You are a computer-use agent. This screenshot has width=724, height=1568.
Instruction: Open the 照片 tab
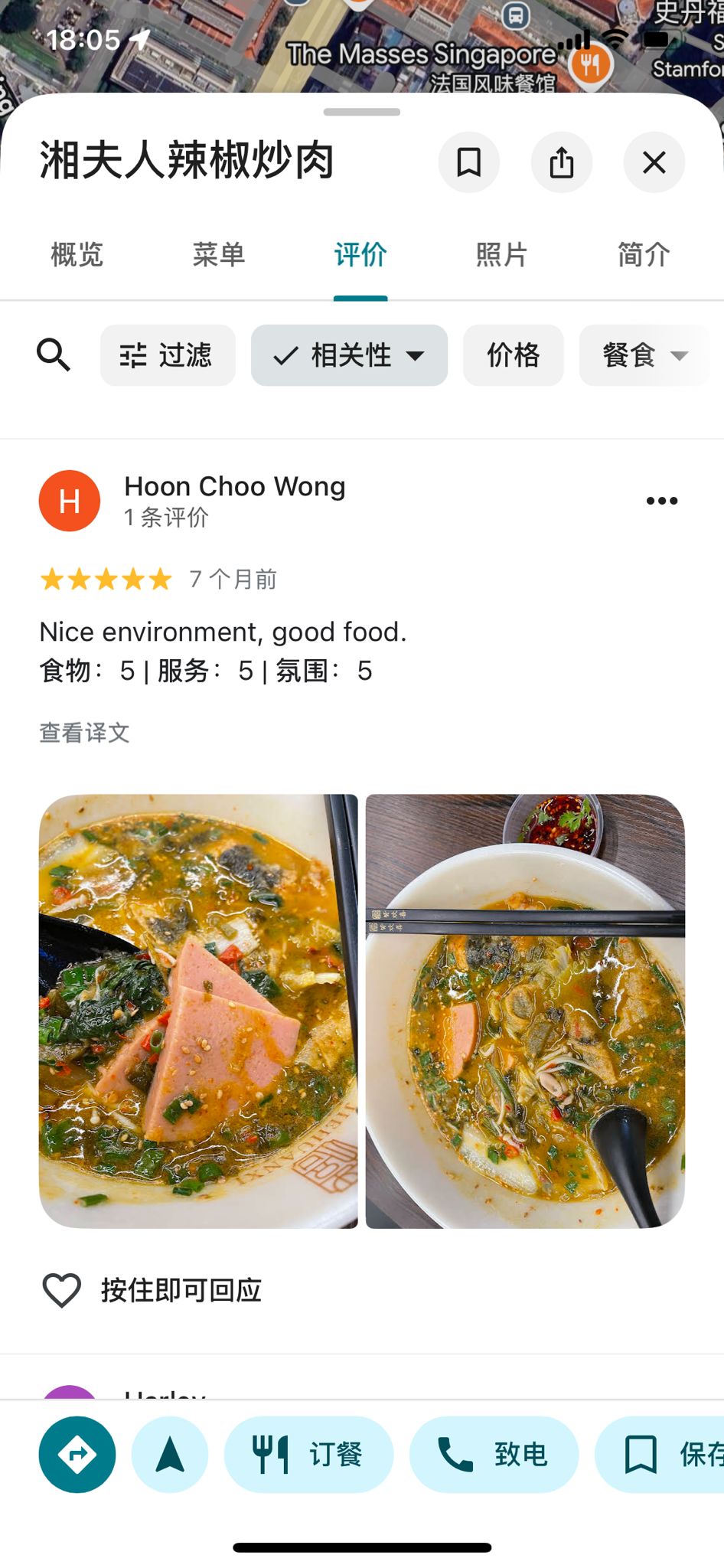click(x=501, y=255)
